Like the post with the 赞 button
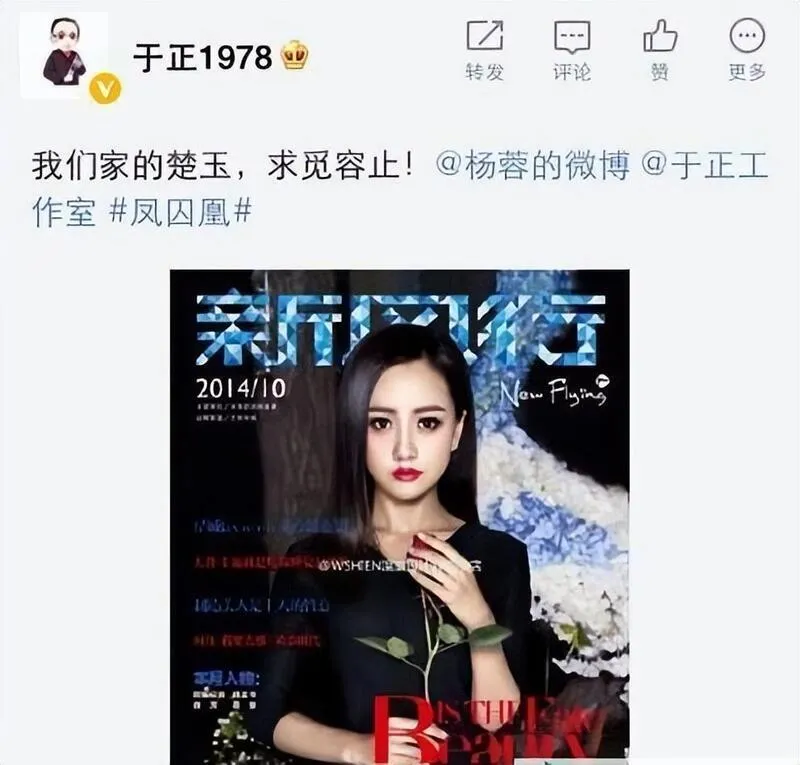 click(660, 49)
